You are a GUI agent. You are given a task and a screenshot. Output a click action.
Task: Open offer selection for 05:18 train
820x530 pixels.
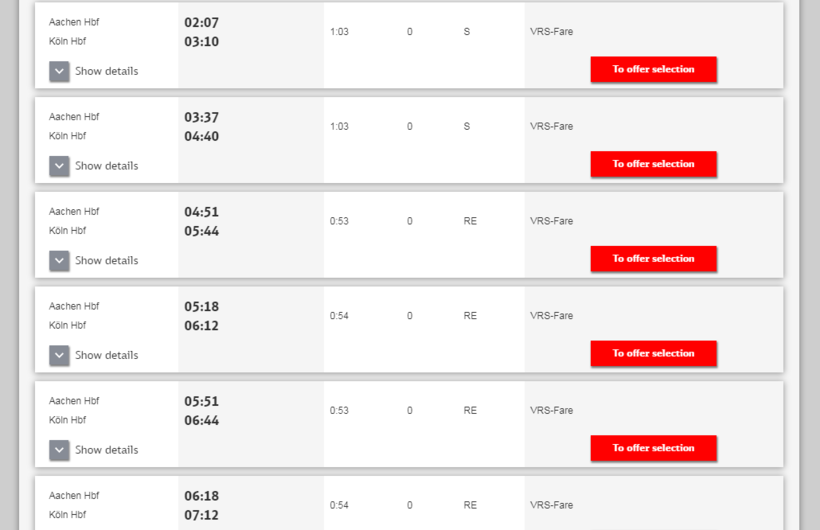tap(653, 353)
